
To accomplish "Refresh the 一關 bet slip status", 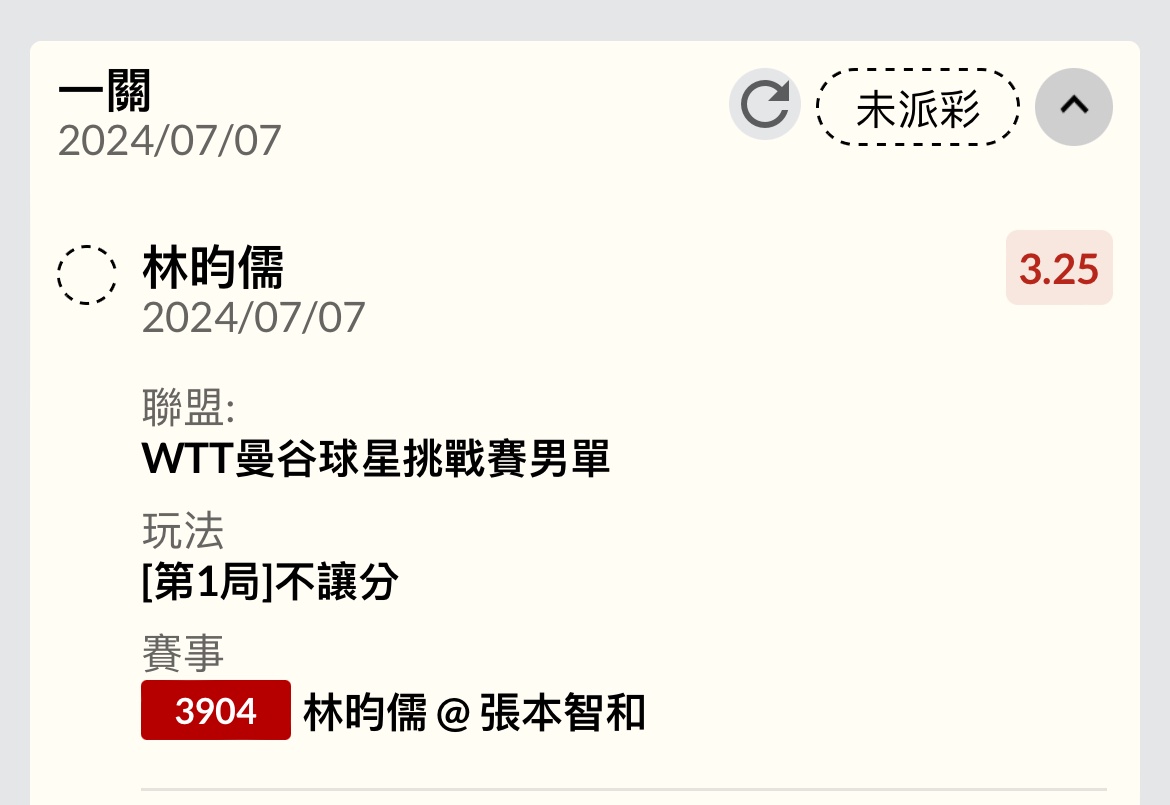I will click(765, 105).
